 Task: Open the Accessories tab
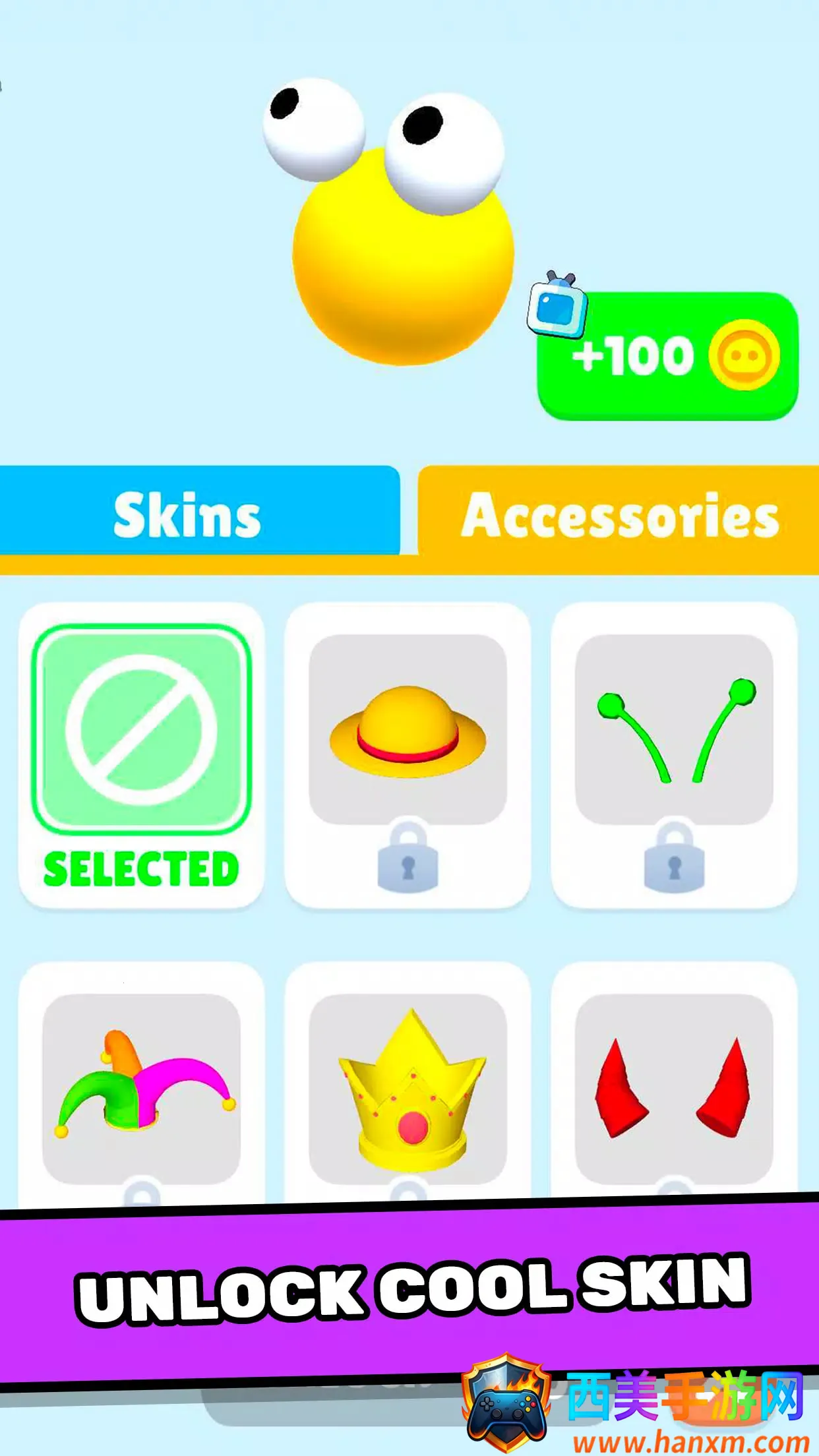click(x=620, y=516)
